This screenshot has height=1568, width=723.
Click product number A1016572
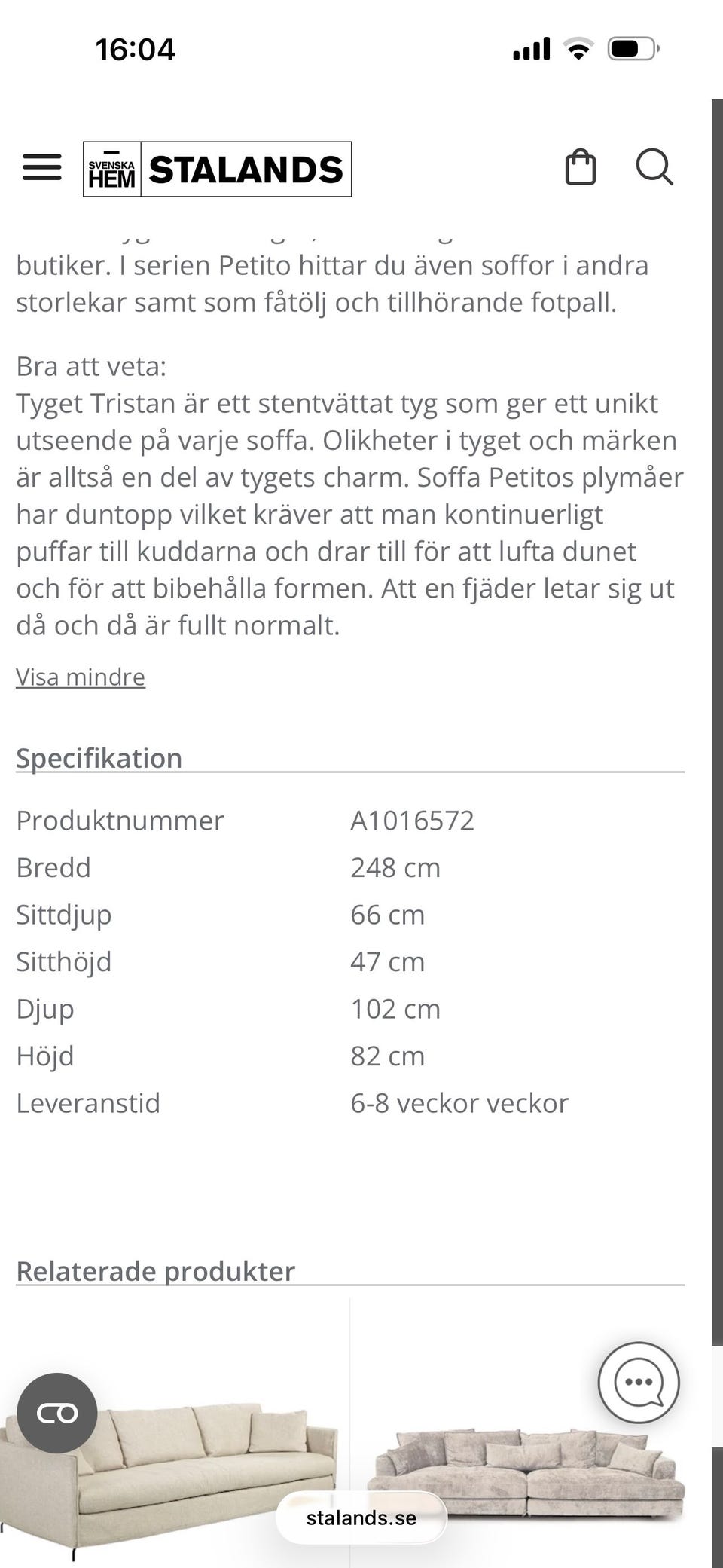tap(412, 820)
